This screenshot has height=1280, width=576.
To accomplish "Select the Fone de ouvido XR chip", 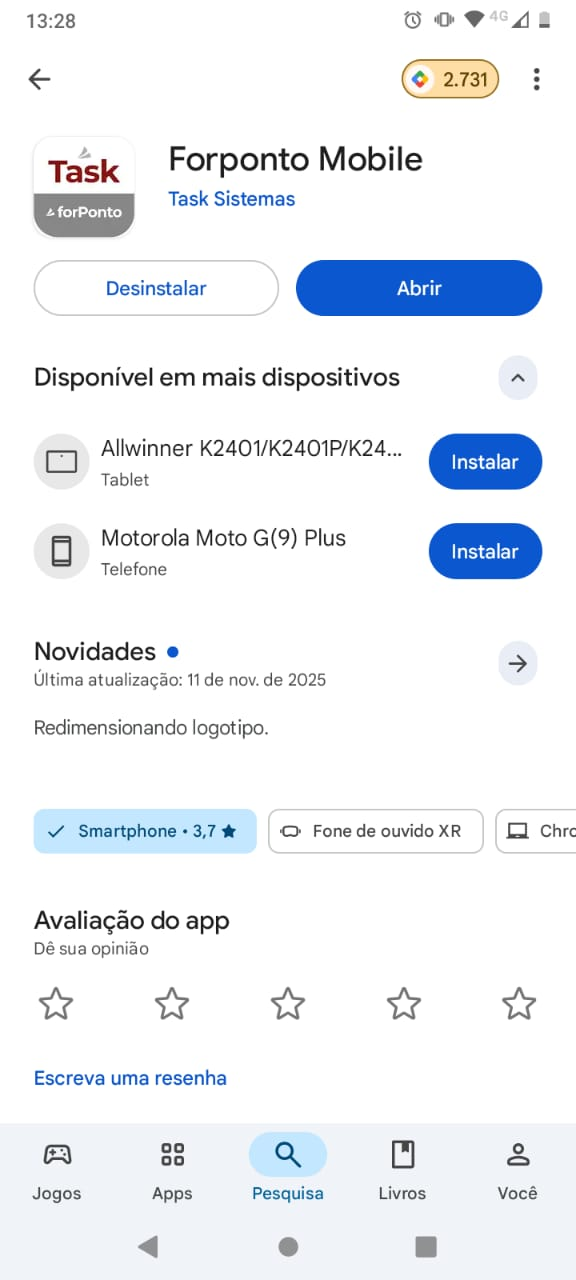I will tap(376, 831).
